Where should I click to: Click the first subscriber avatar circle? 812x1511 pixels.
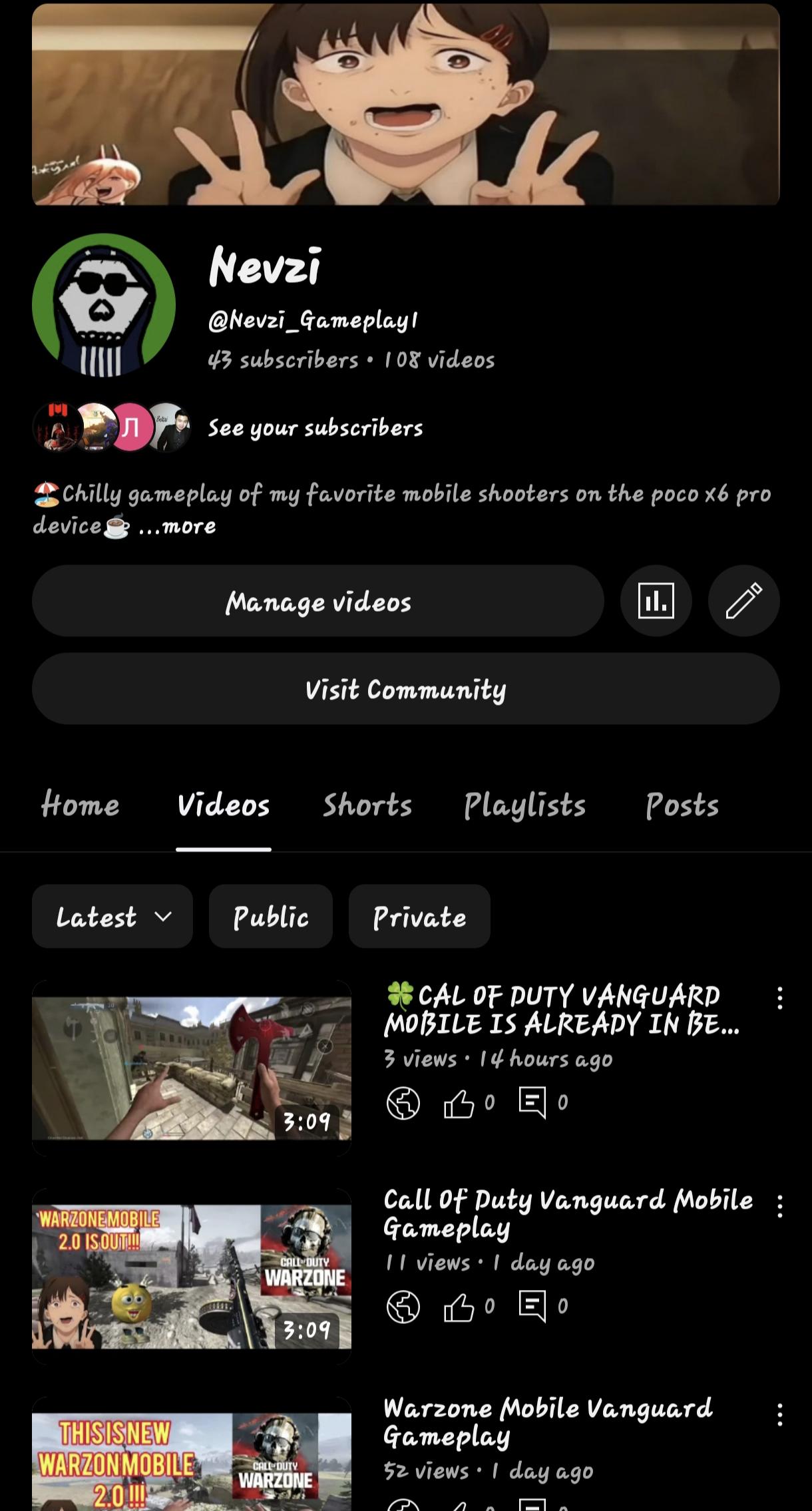[x=57, y=427]
